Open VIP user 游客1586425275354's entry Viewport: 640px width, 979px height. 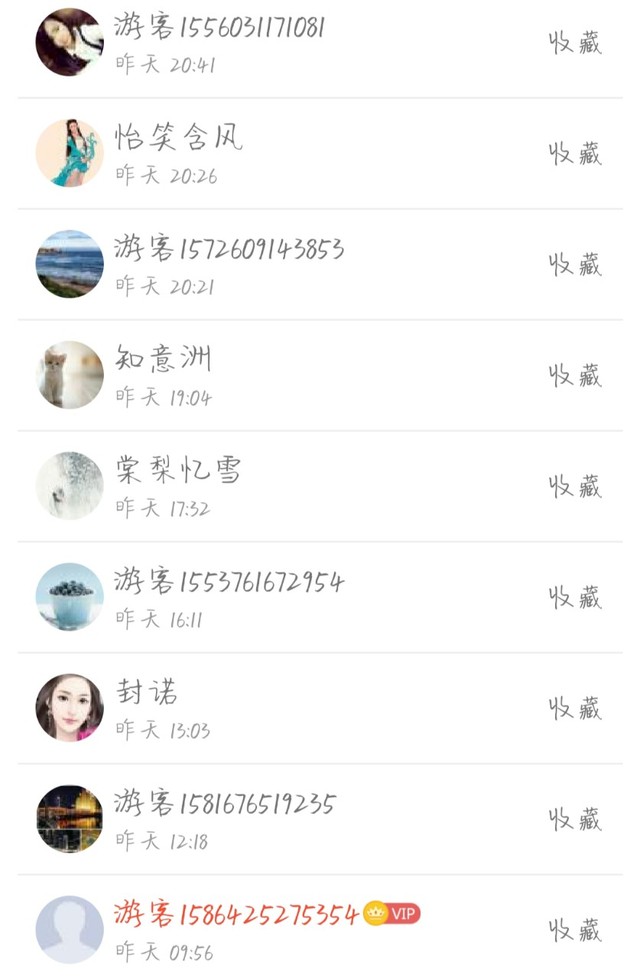tap(236, 914)
